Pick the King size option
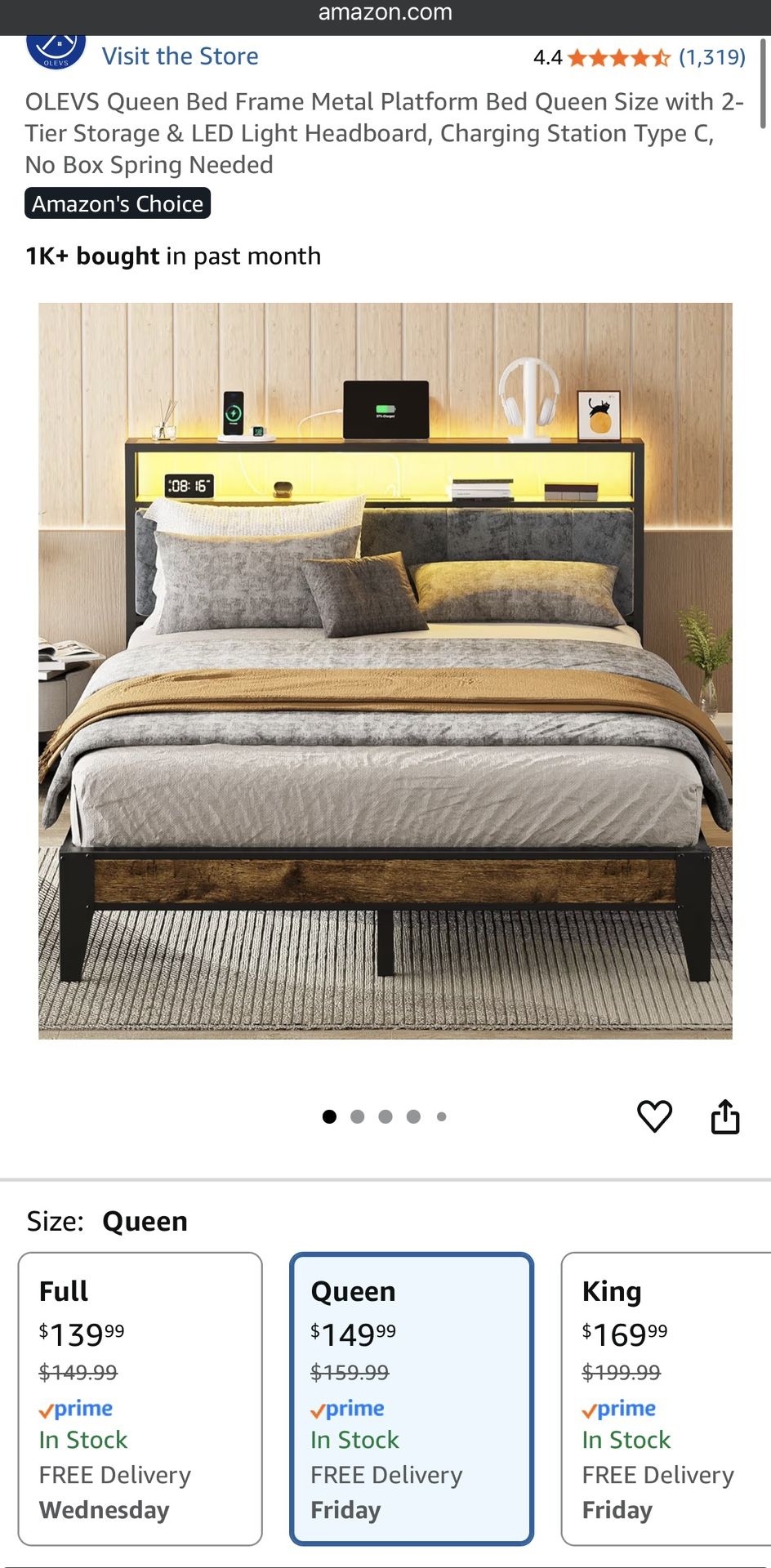This screenshot has height=1568, width=771. pyautogui.click(x=666, y=1397)
